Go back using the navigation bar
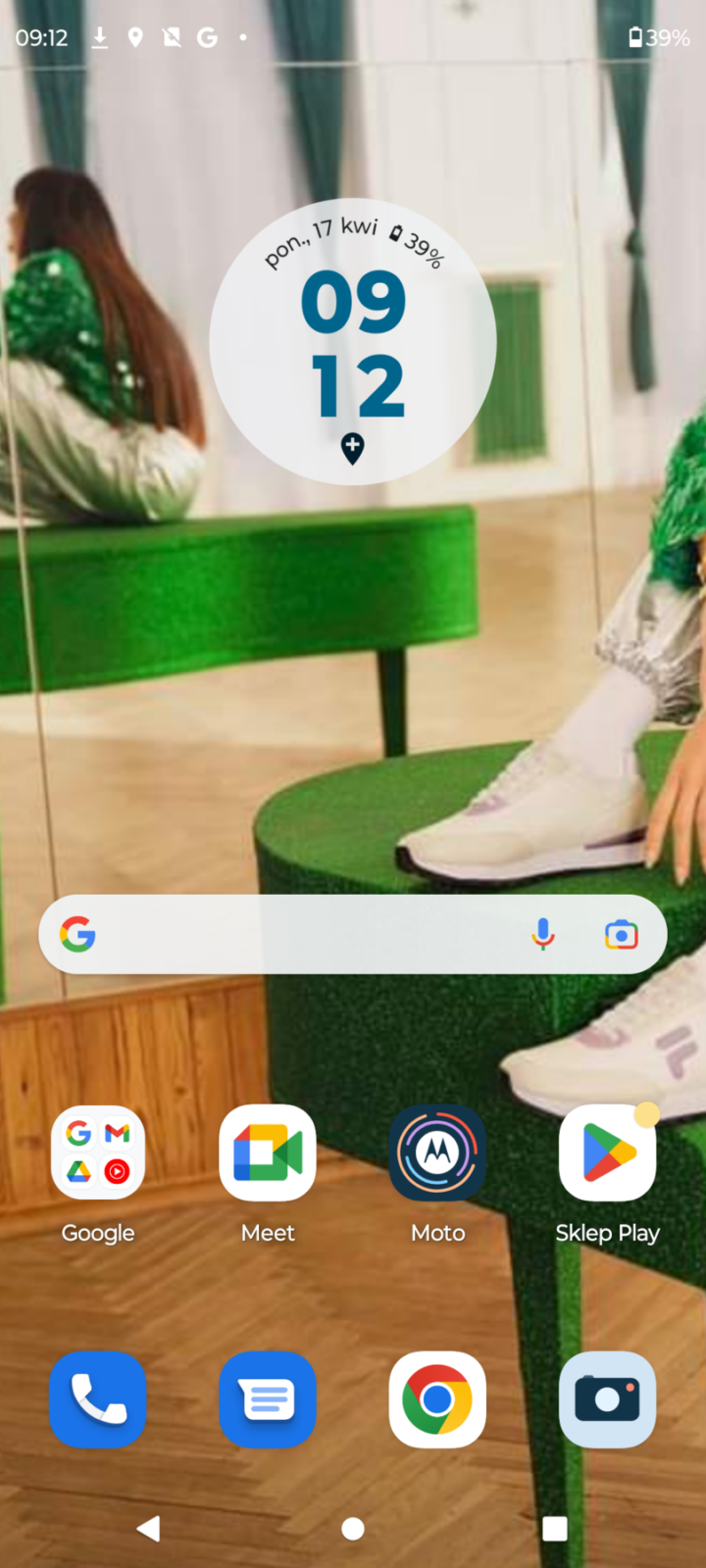Screen dimensions: 706x1568 149,1528
